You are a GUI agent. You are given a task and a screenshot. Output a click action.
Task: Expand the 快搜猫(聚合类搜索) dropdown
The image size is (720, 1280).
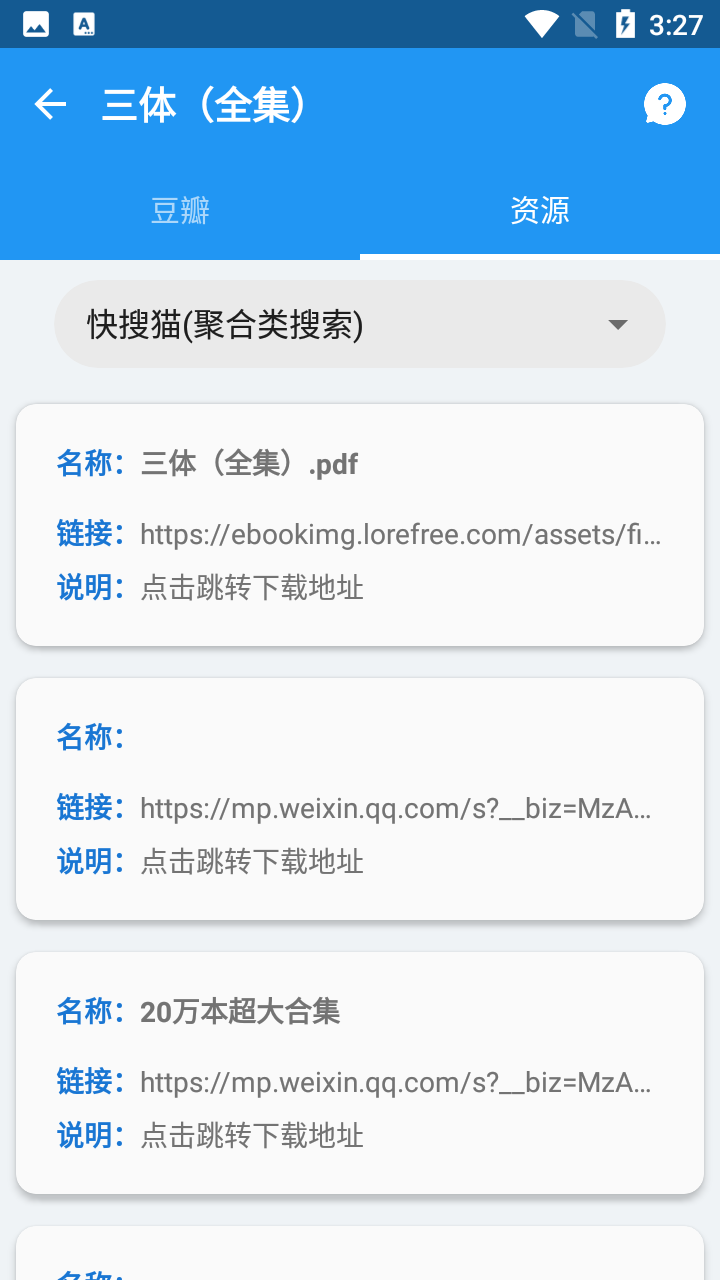(360, 324)
